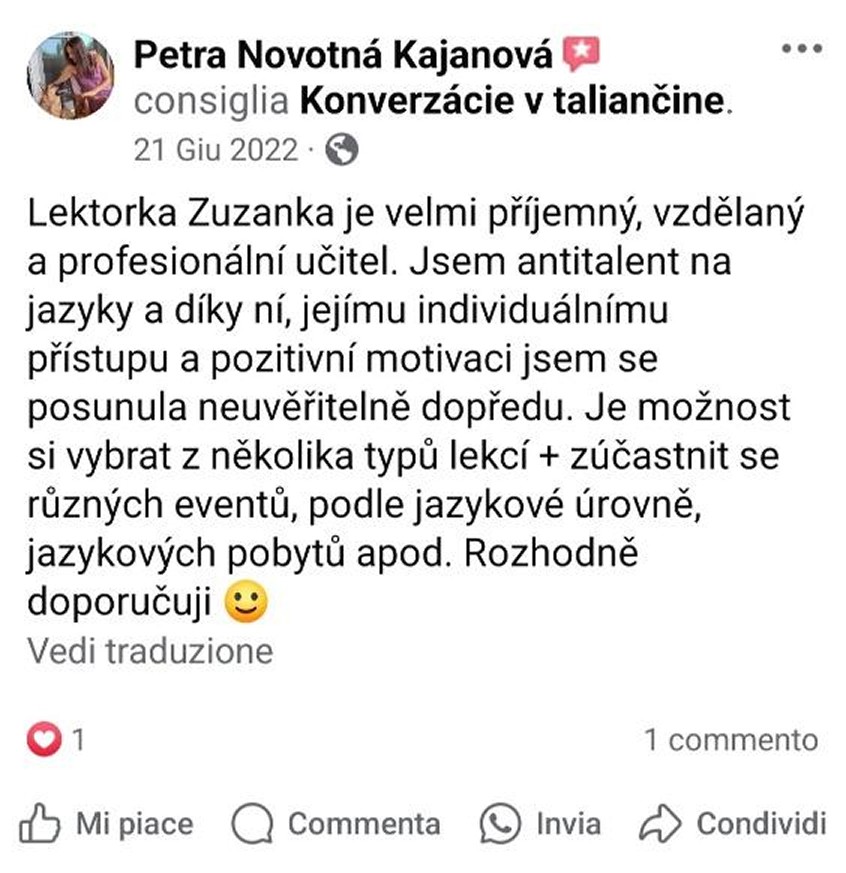Like the post with Mi piace

coord(108,824)
